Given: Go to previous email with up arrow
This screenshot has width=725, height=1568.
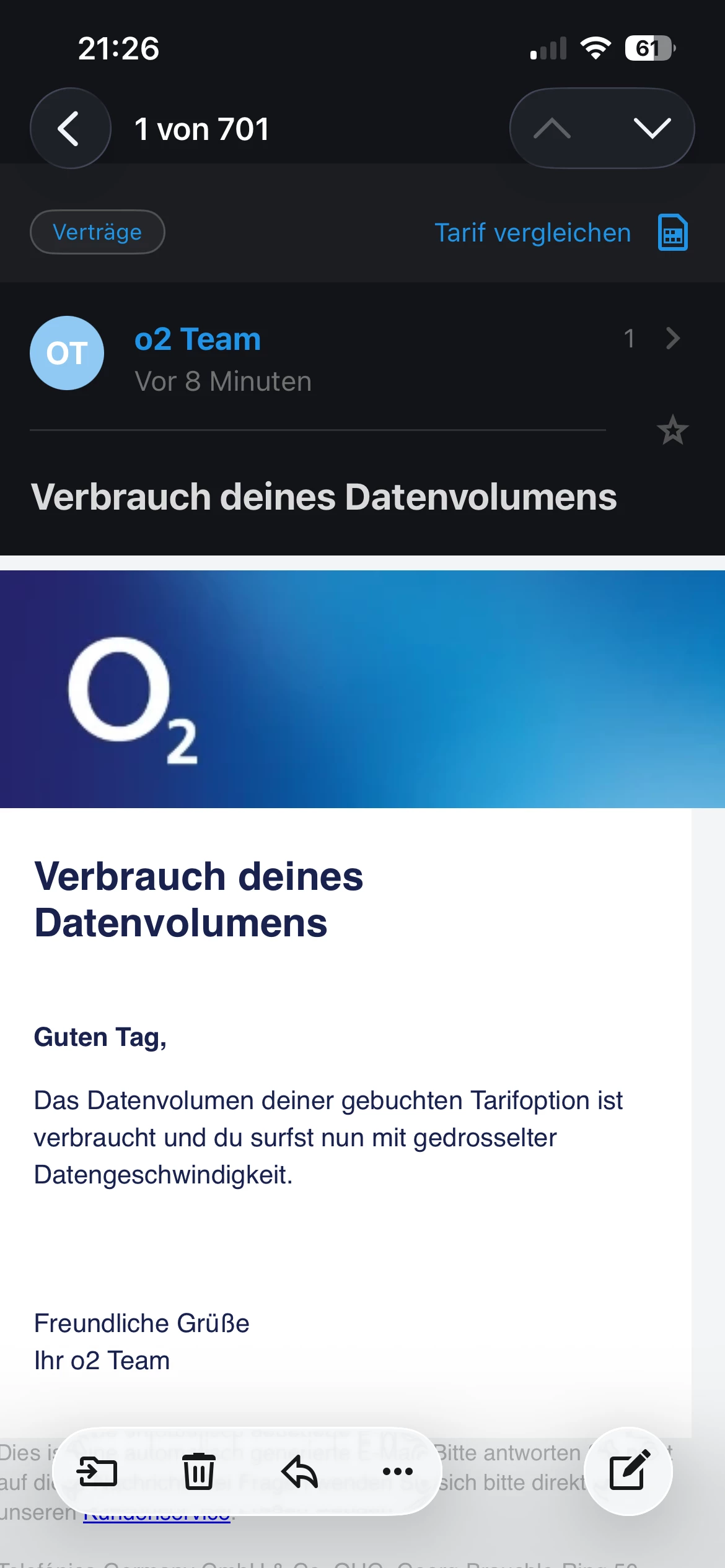Looking at the screenshot, I should click(552, 128).
